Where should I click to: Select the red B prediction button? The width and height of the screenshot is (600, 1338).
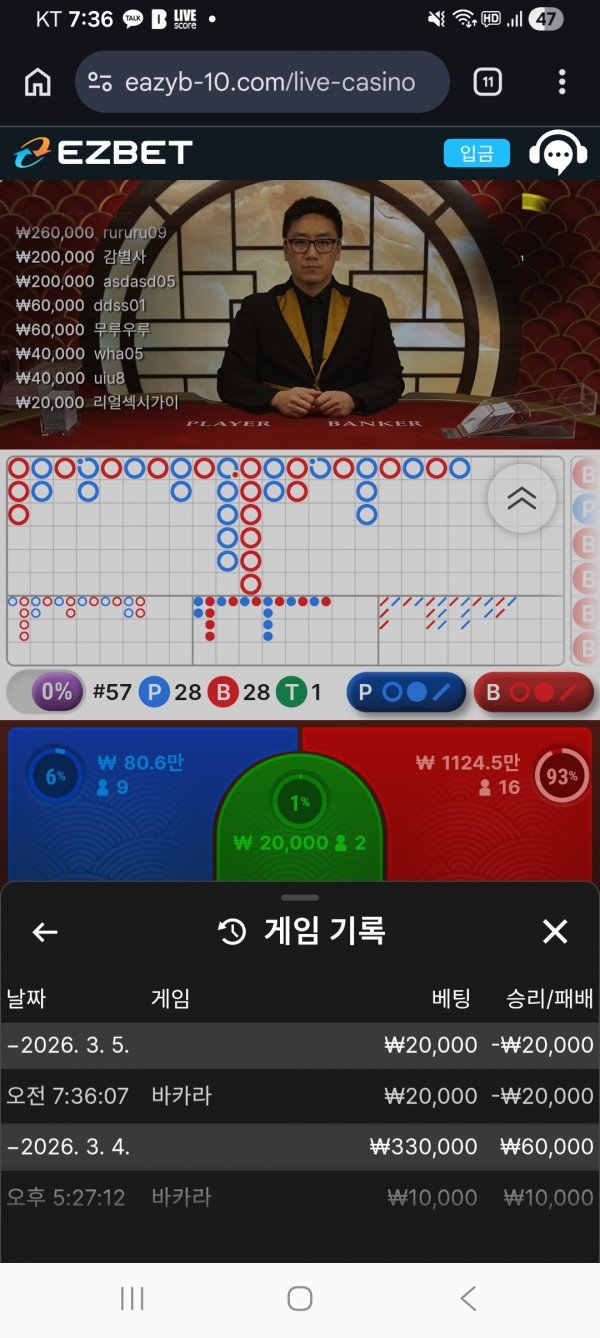click(x=533, y=692)
